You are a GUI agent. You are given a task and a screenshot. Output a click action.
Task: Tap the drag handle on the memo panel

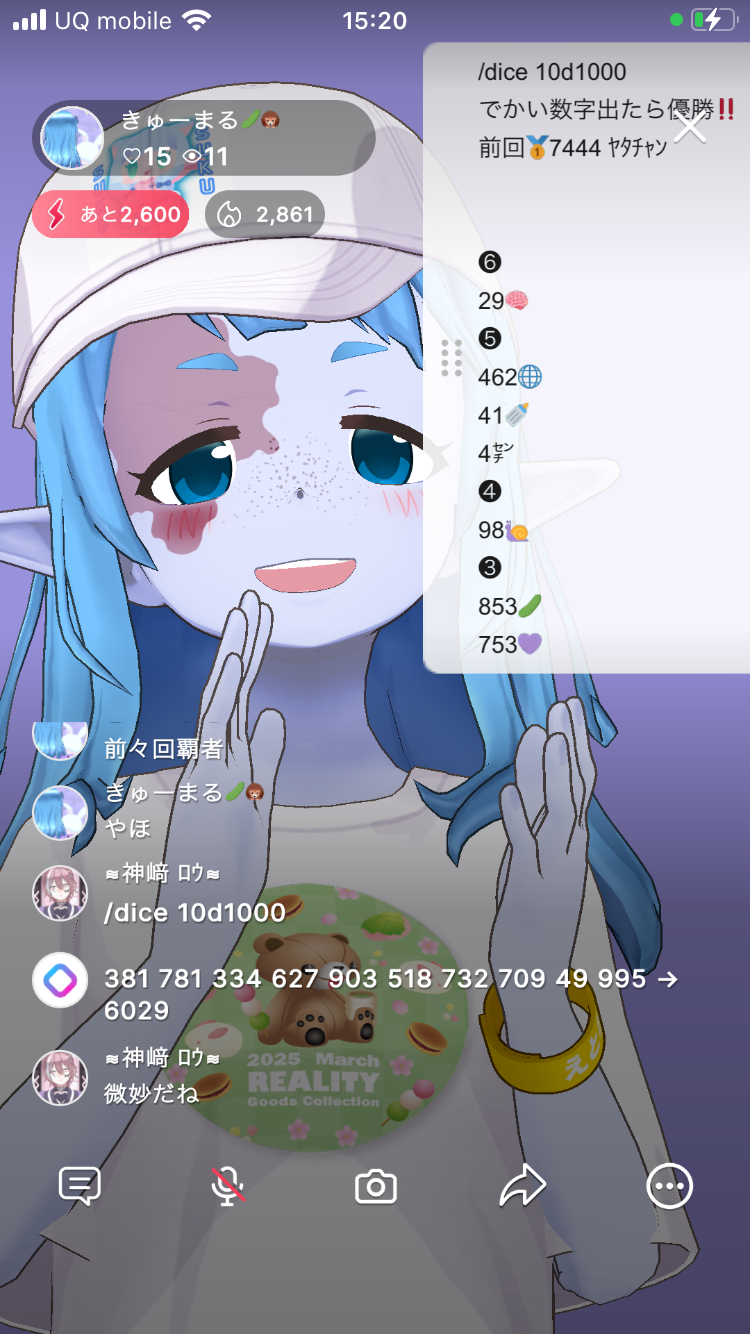(x=451, y=357)
